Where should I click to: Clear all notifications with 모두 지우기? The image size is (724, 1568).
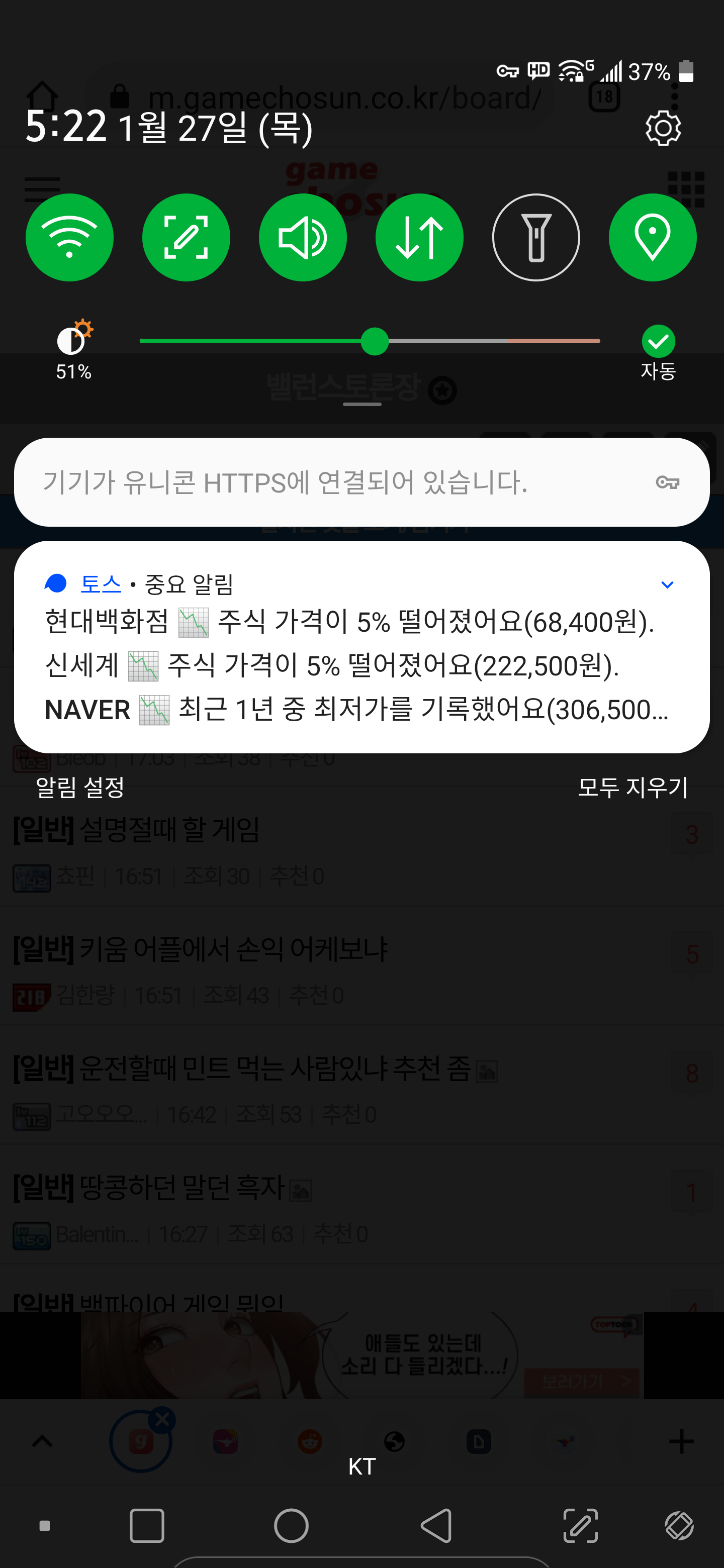632,787
